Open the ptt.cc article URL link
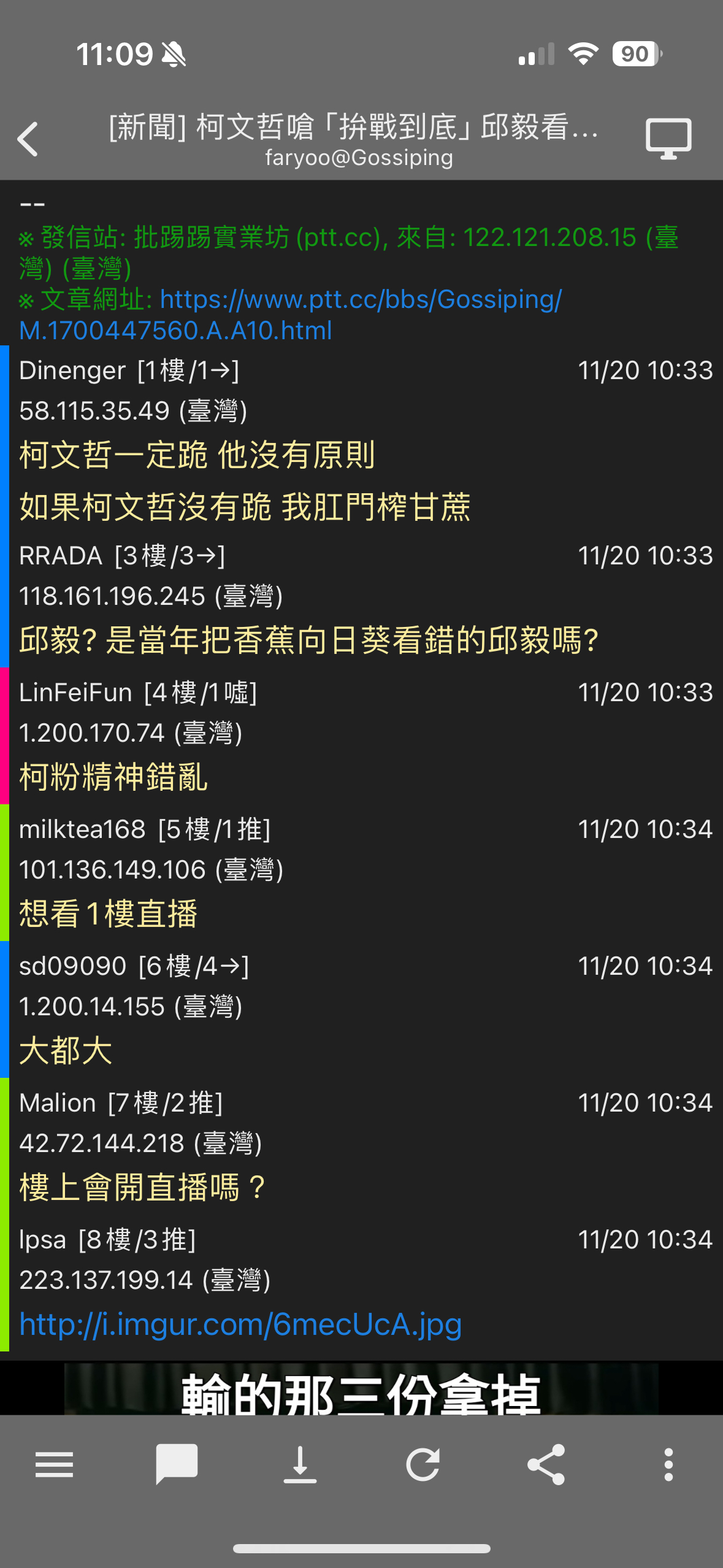 [290, 315]
